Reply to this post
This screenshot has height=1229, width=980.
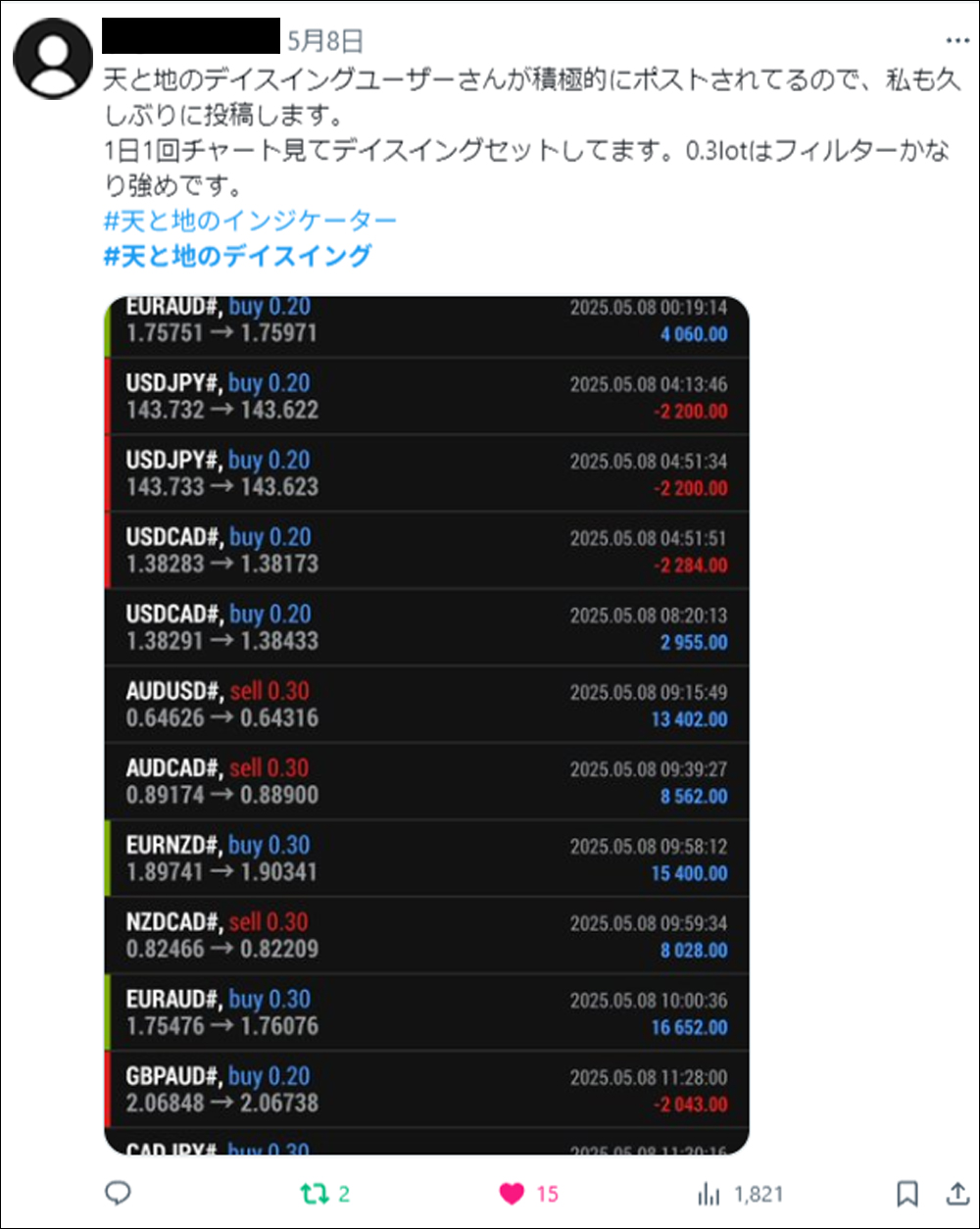[119, 1193]
